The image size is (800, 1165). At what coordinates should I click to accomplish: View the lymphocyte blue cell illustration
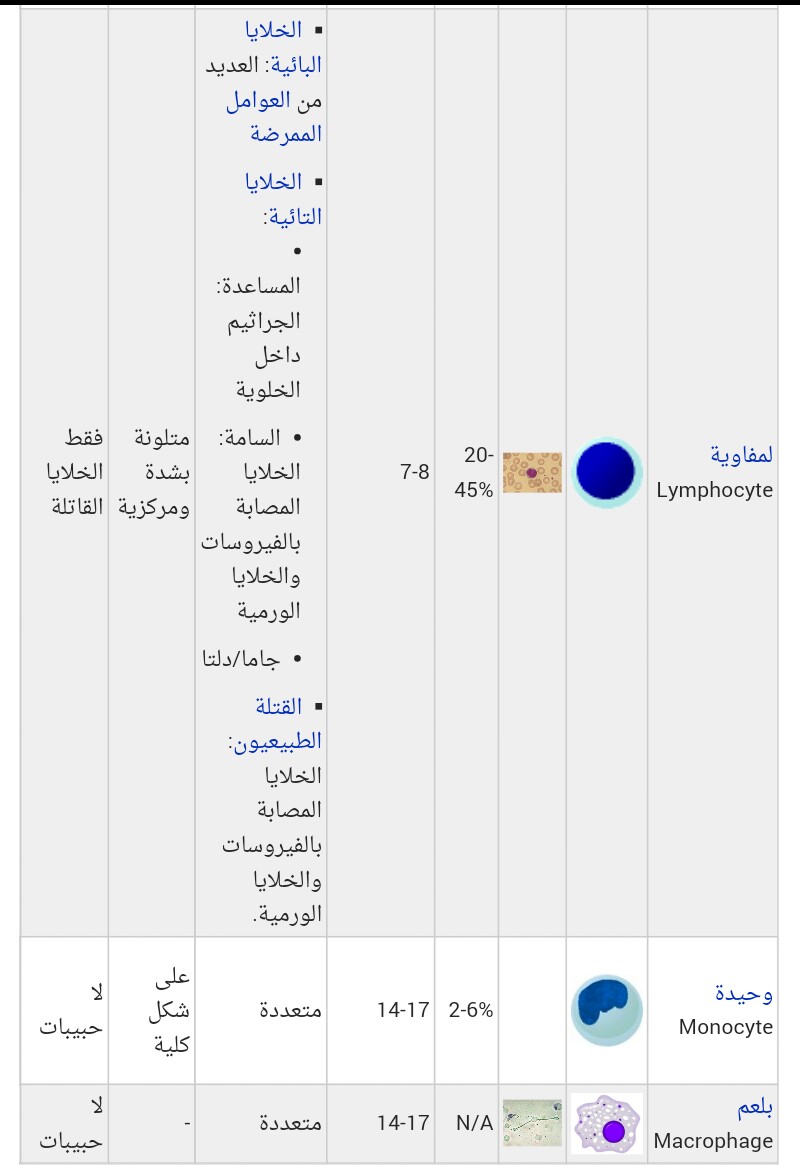coord(607,473)
